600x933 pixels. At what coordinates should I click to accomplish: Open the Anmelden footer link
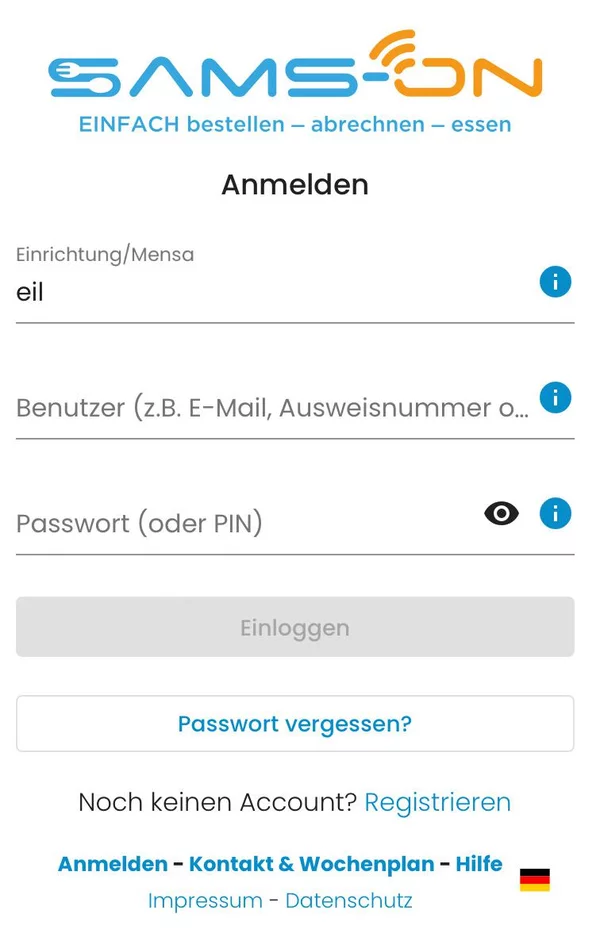(x=113, y=864)
